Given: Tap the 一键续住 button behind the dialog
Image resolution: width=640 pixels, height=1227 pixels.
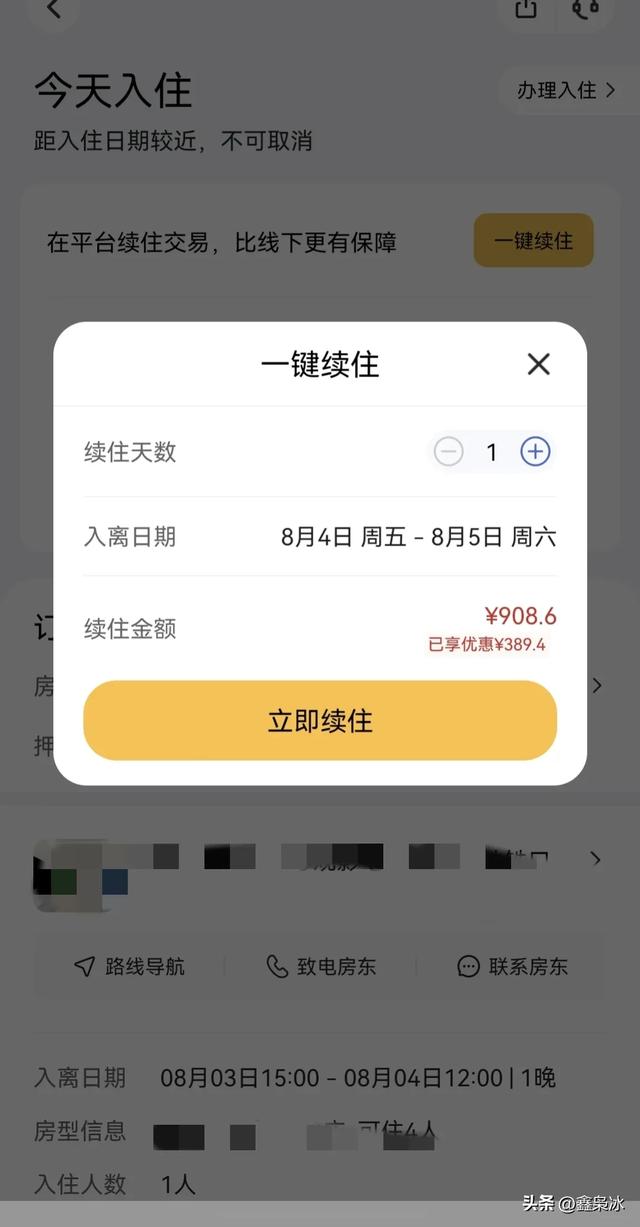Looking at the screenshot, I should click(533, 241).
